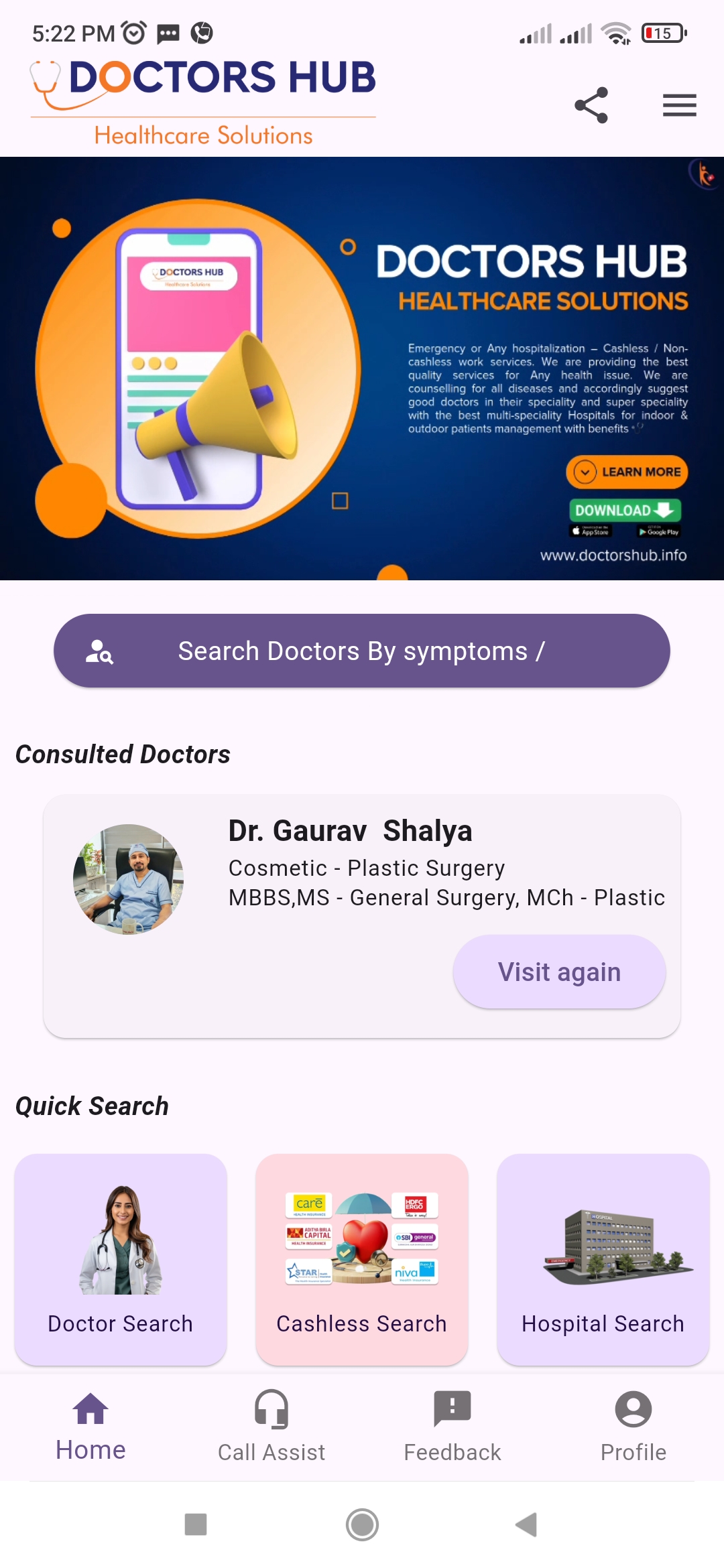The image size is (724, 1568).
Task: Tap the system back button
Action: 527,1524
